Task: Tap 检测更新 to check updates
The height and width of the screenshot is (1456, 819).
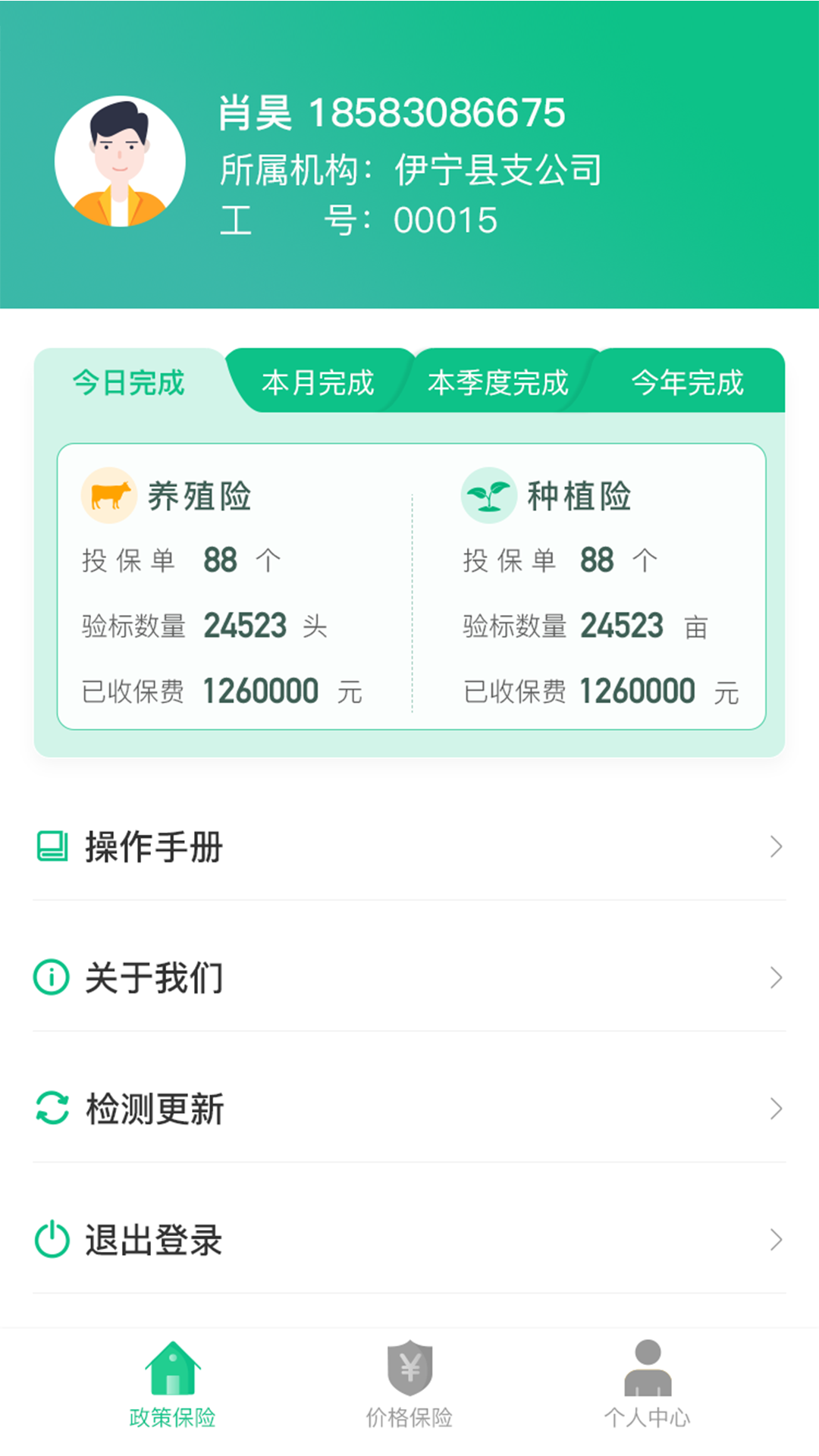Action: click(x=153, y=1109)
